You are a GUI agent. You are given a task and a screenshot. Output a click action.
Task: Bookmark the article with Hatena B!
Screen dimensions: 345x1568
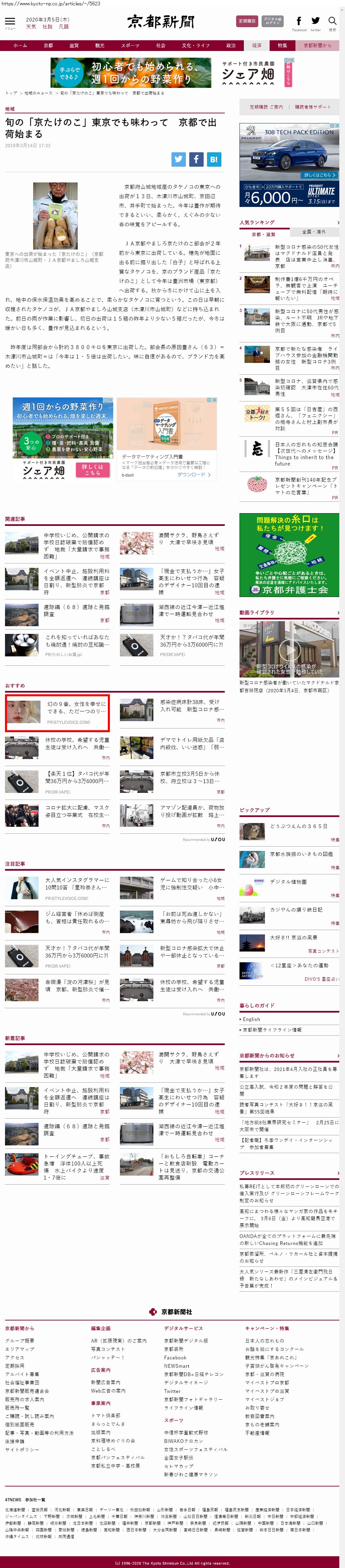[x=214, y=159]
